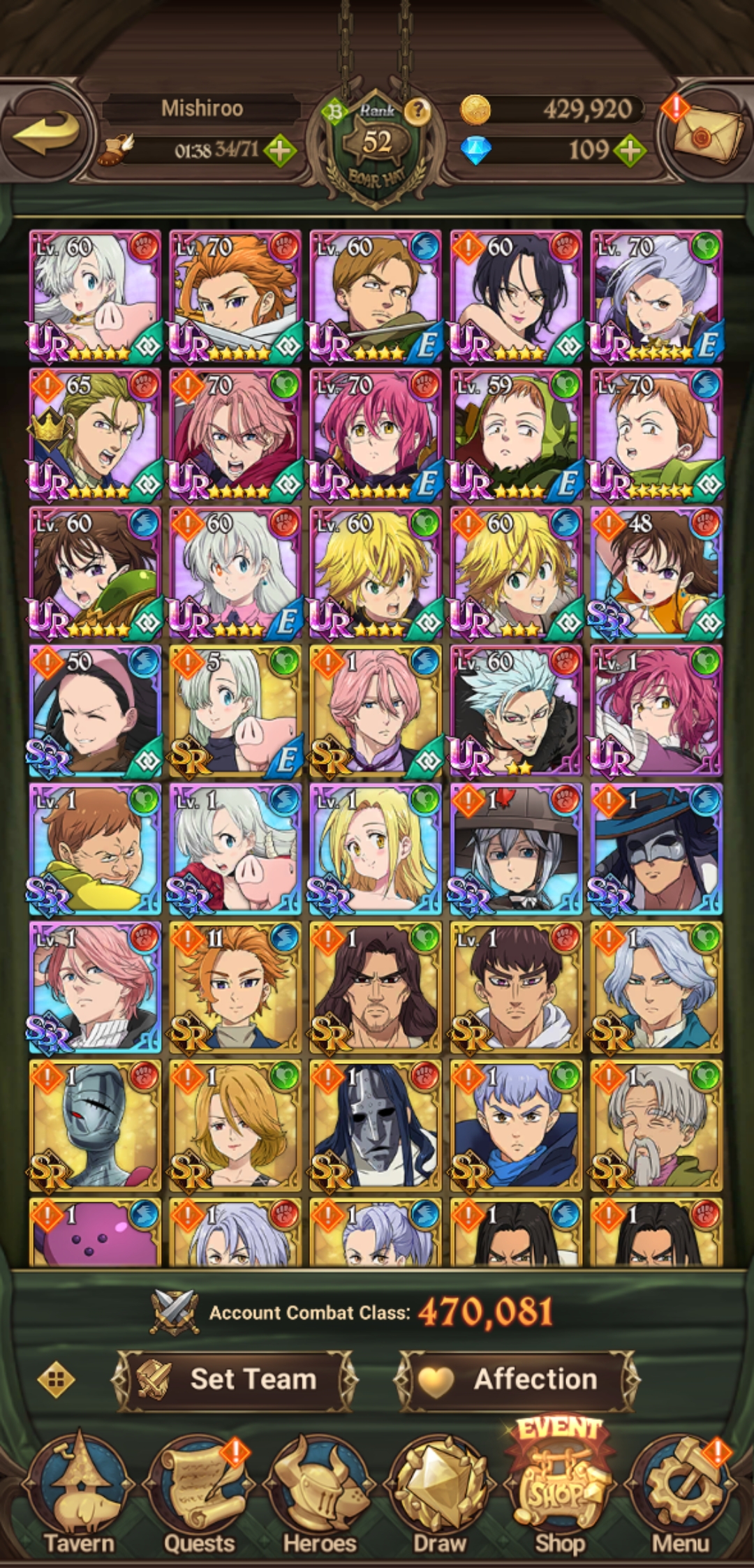754x1568 pixels.
Task: Open the level 59 UR green-hooded hero
Action: point(516,434)
